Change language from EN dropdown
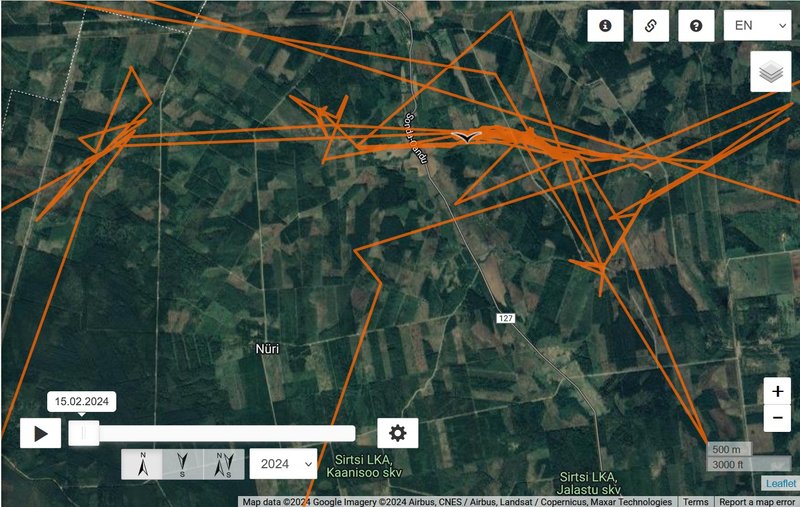 pyautogui.click(x=757, y=26)
